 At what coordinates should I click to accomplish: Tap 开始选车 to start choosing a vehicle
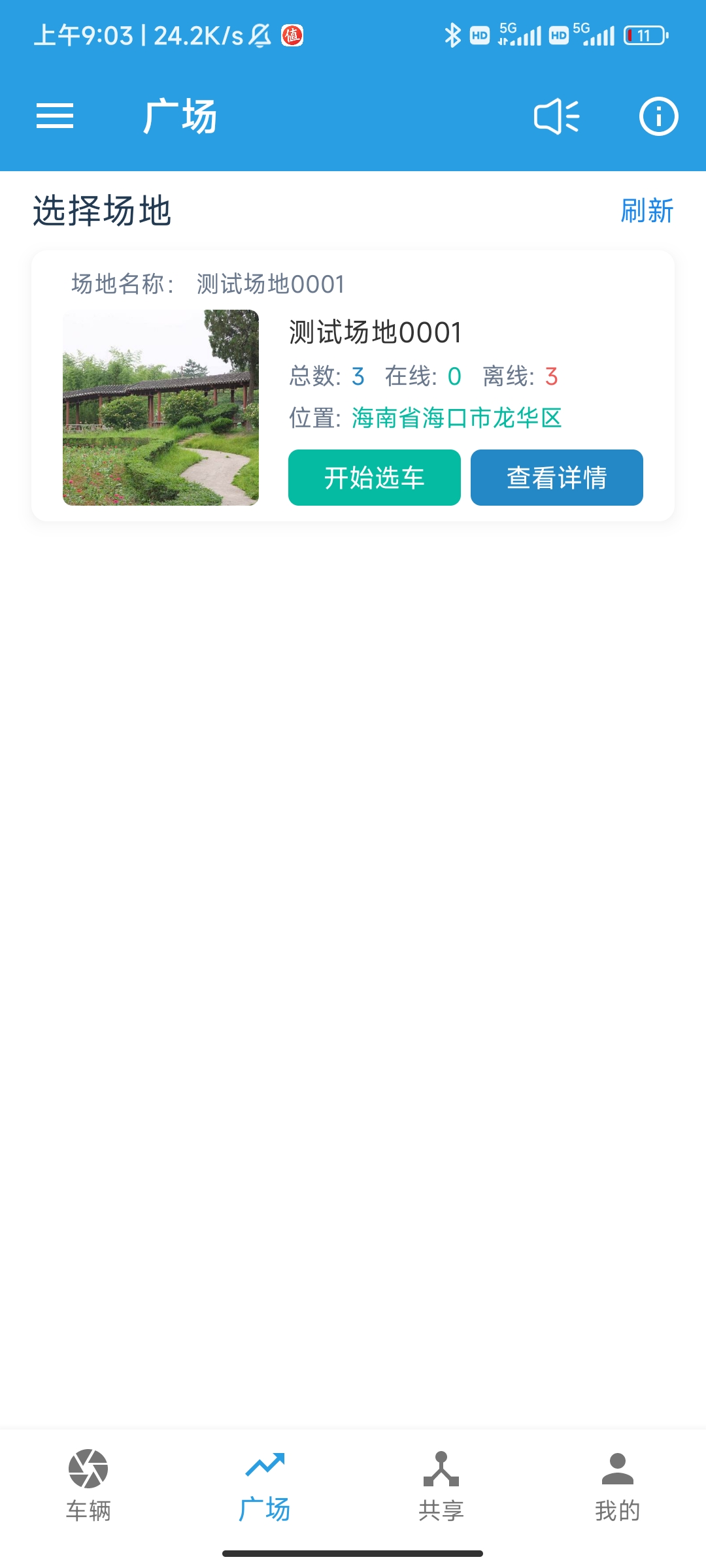374,478
